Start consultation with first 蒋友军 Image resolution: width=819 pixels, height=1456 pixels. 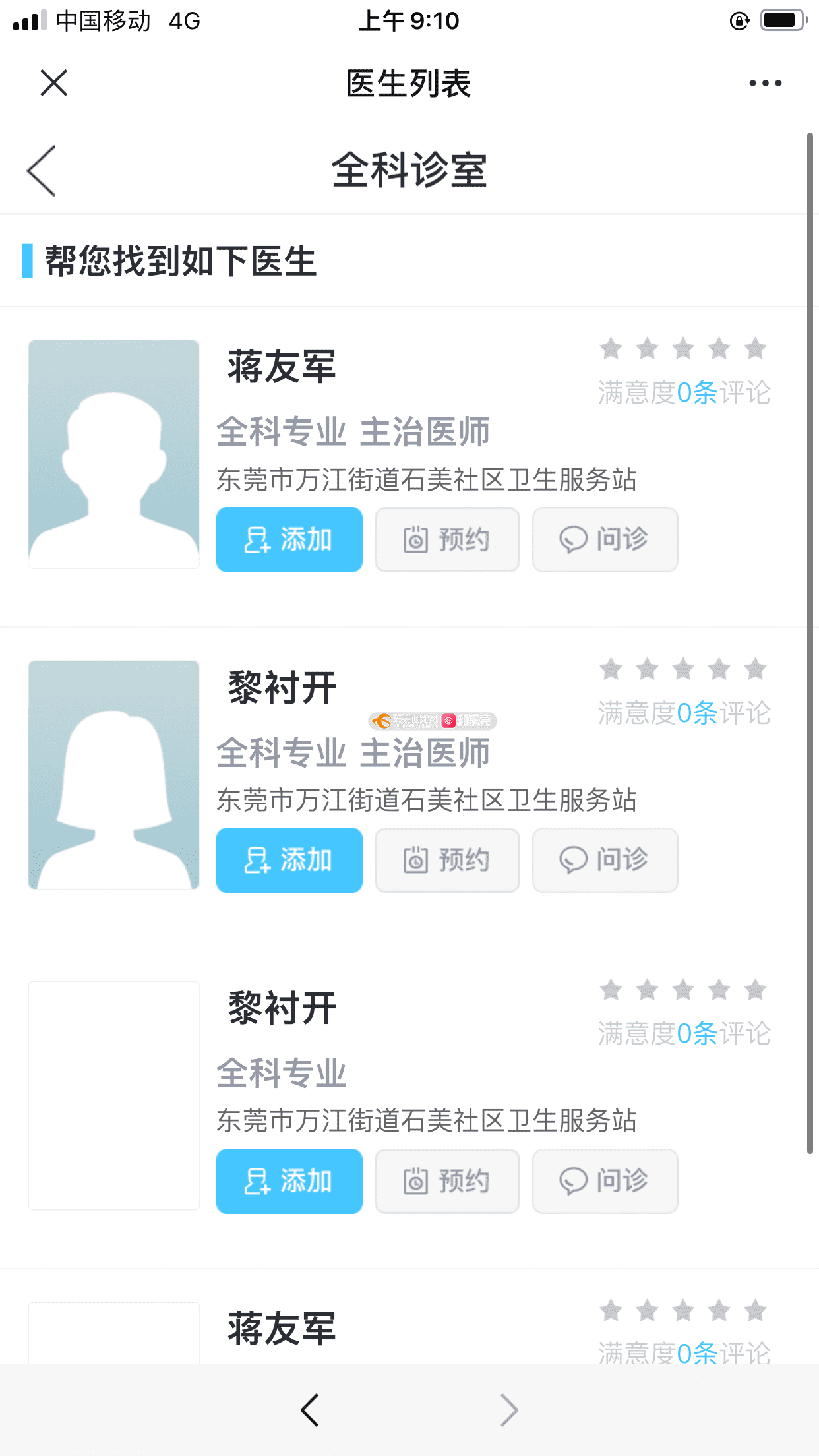click(605, 539)
